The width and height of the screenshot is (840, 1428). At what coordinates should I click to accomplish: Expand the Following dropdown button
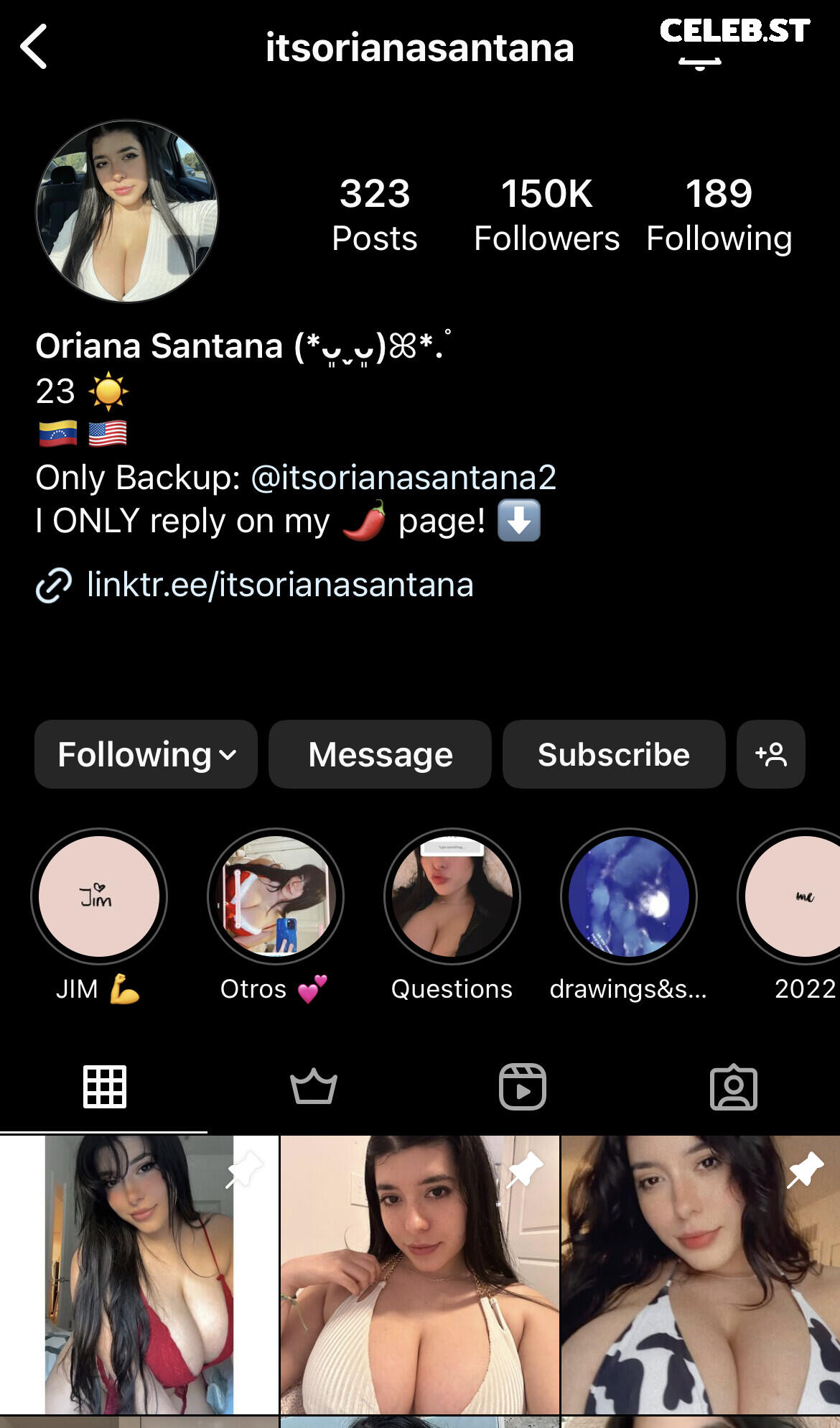pyautogui.click(x=146, y=754)
